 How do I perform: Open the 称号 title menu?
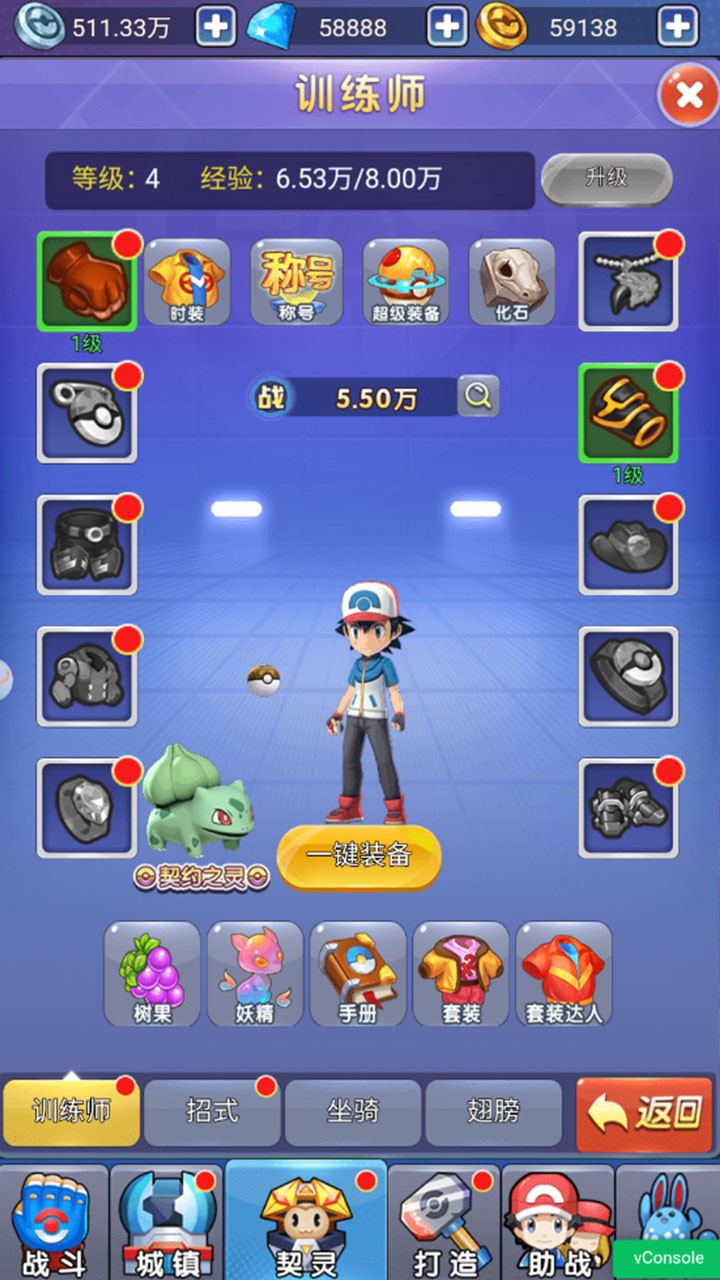[x=296, y=281]
